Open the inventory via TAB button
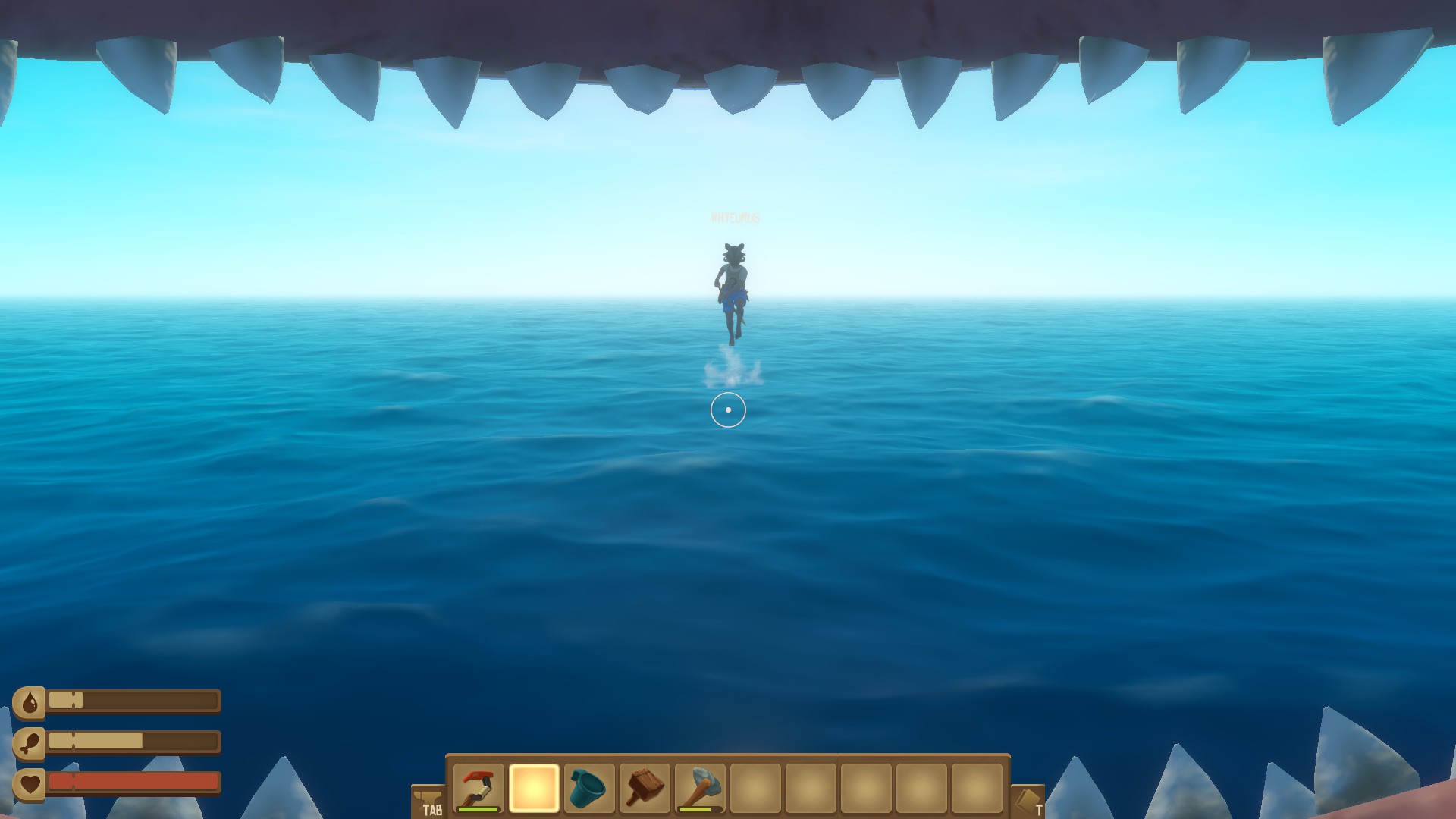The width and height of the screenshot is (1456, 819). pyautogui.click(x=428, y=802)
